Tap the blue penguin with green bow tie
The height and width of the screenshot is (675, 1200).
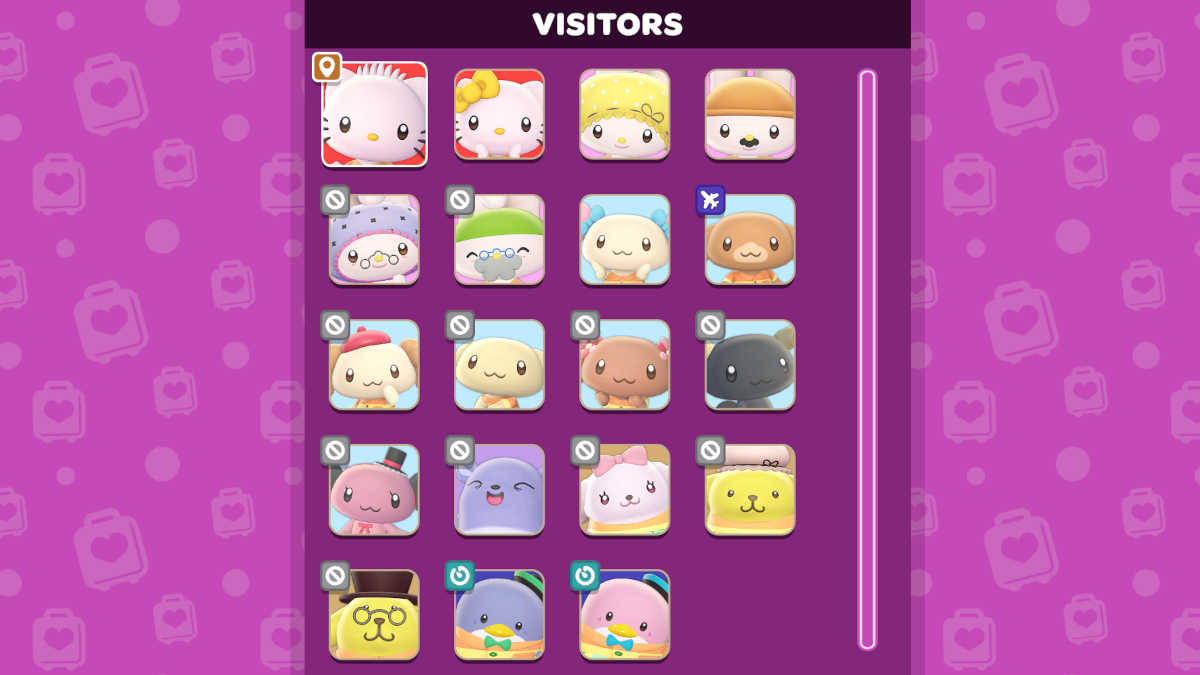coord(499,614)
